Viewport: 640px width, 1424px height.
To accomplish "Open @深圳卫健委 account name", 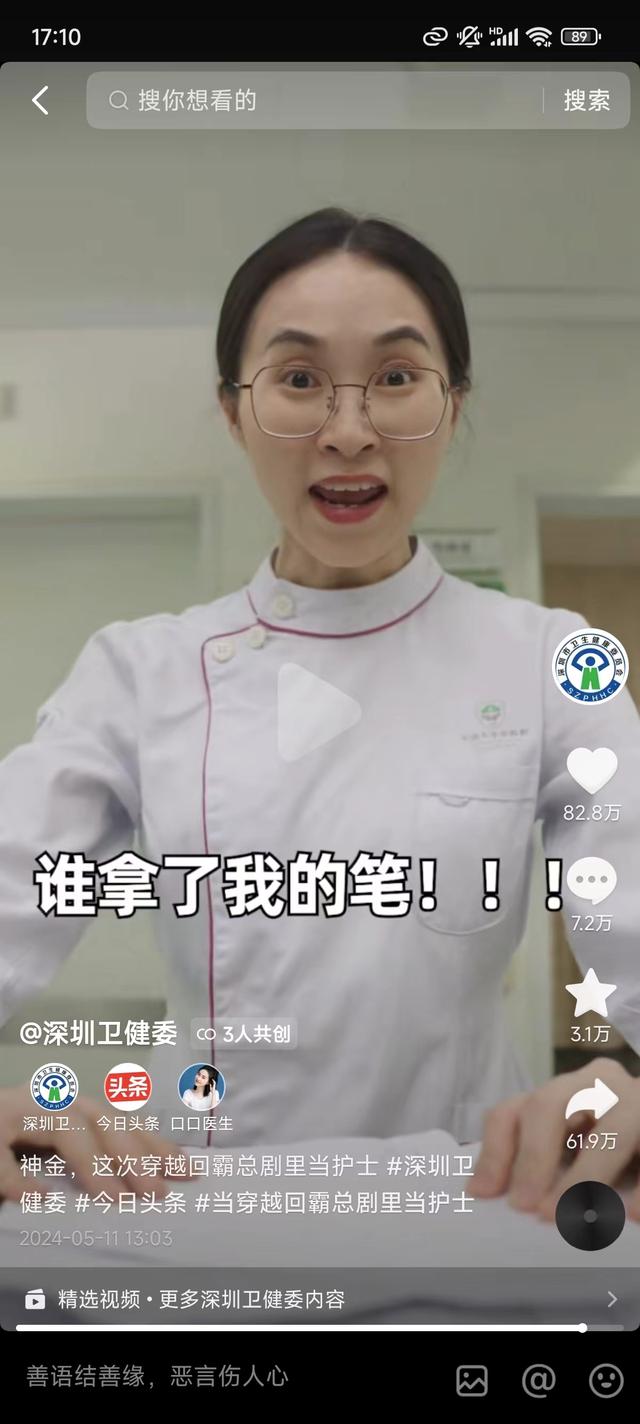I will point(99,1033).
